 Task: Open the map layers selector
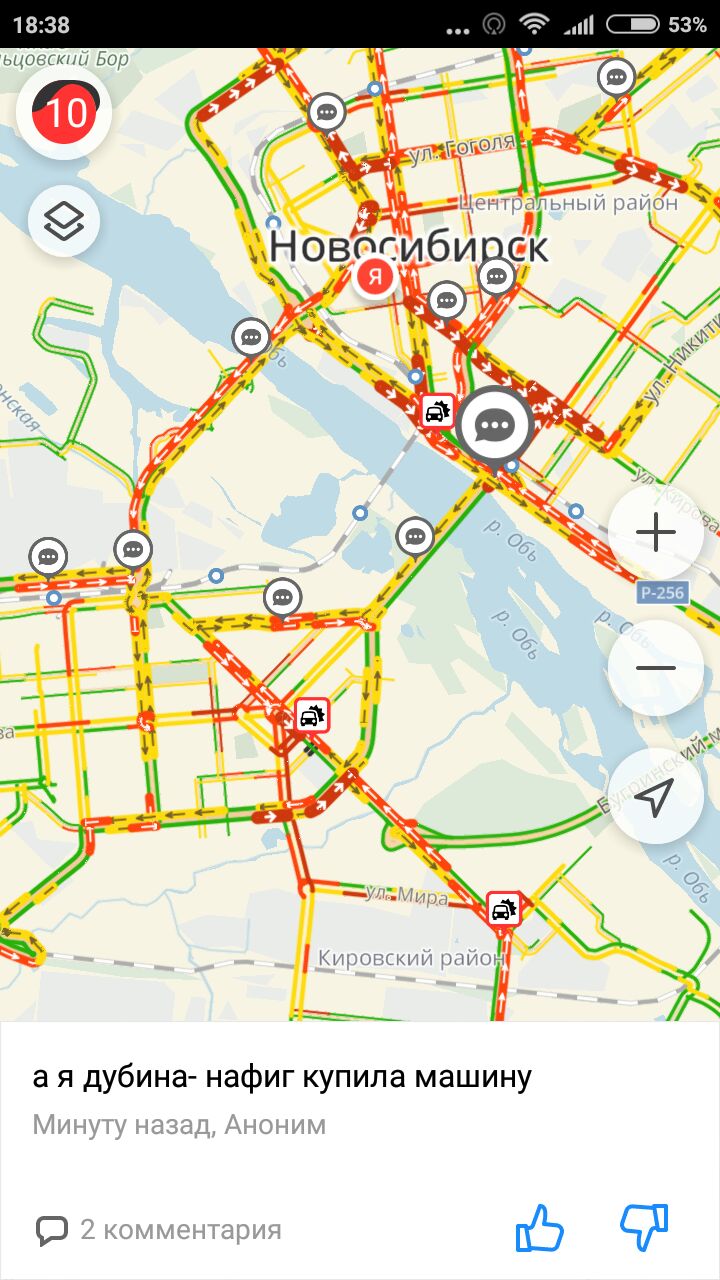pyautogui.click(x=64, y=220)
